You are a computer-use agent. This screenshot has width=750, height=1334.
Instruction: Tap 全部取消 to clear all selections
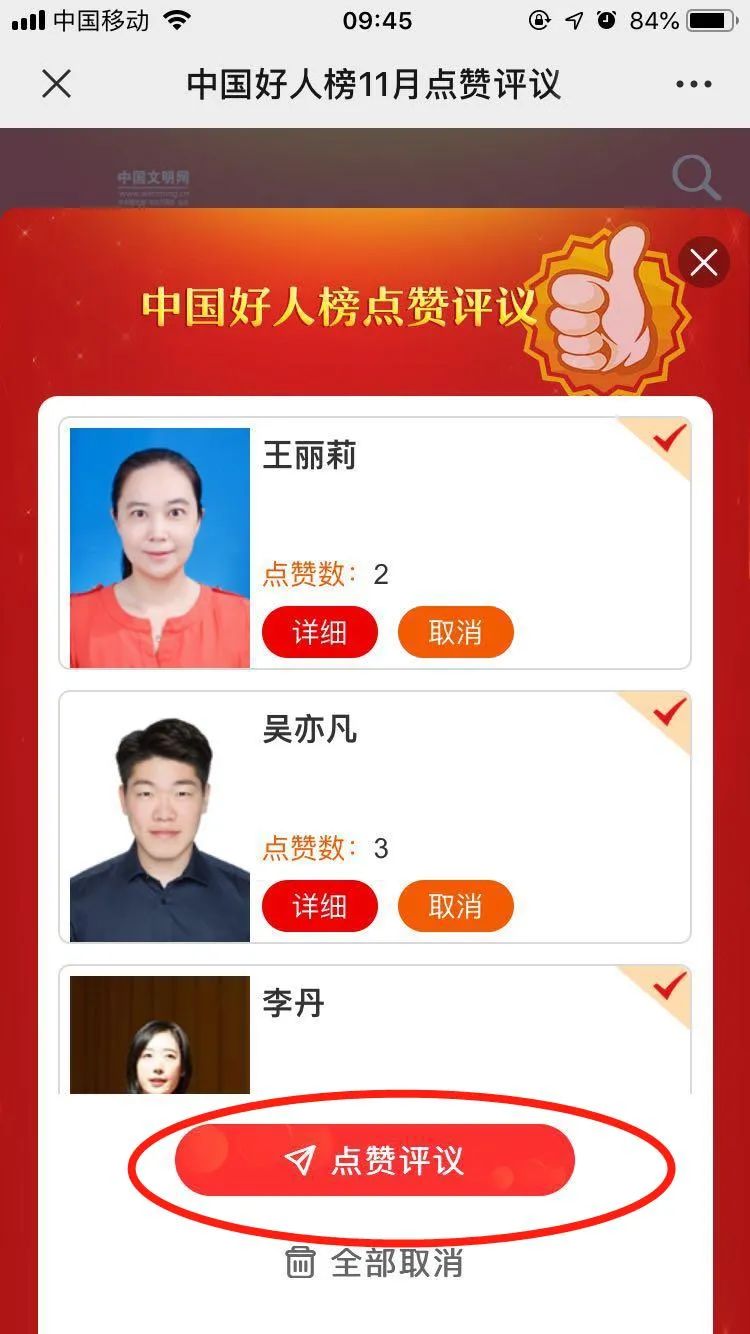(375, 1262)
